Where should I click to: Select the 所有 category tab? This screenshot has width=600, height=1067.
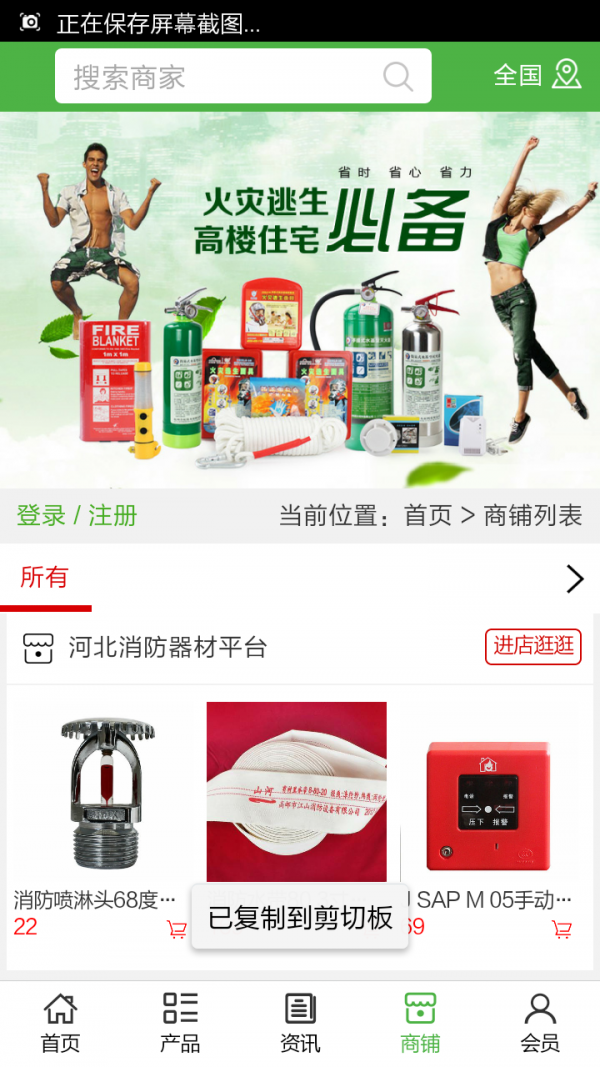coord(45,578)
